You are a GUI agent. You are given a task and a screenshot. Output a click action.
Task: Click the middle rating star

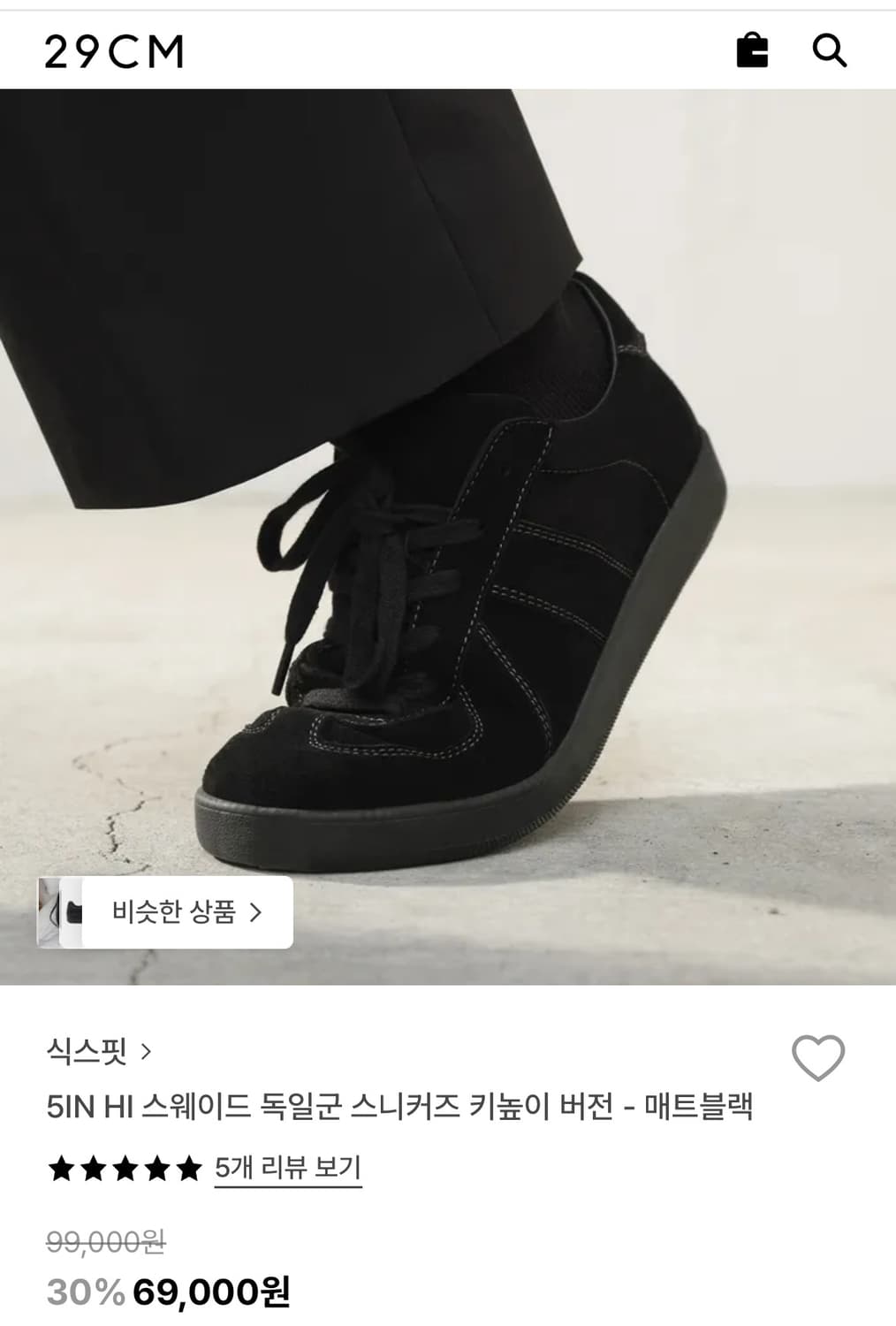125,1167
